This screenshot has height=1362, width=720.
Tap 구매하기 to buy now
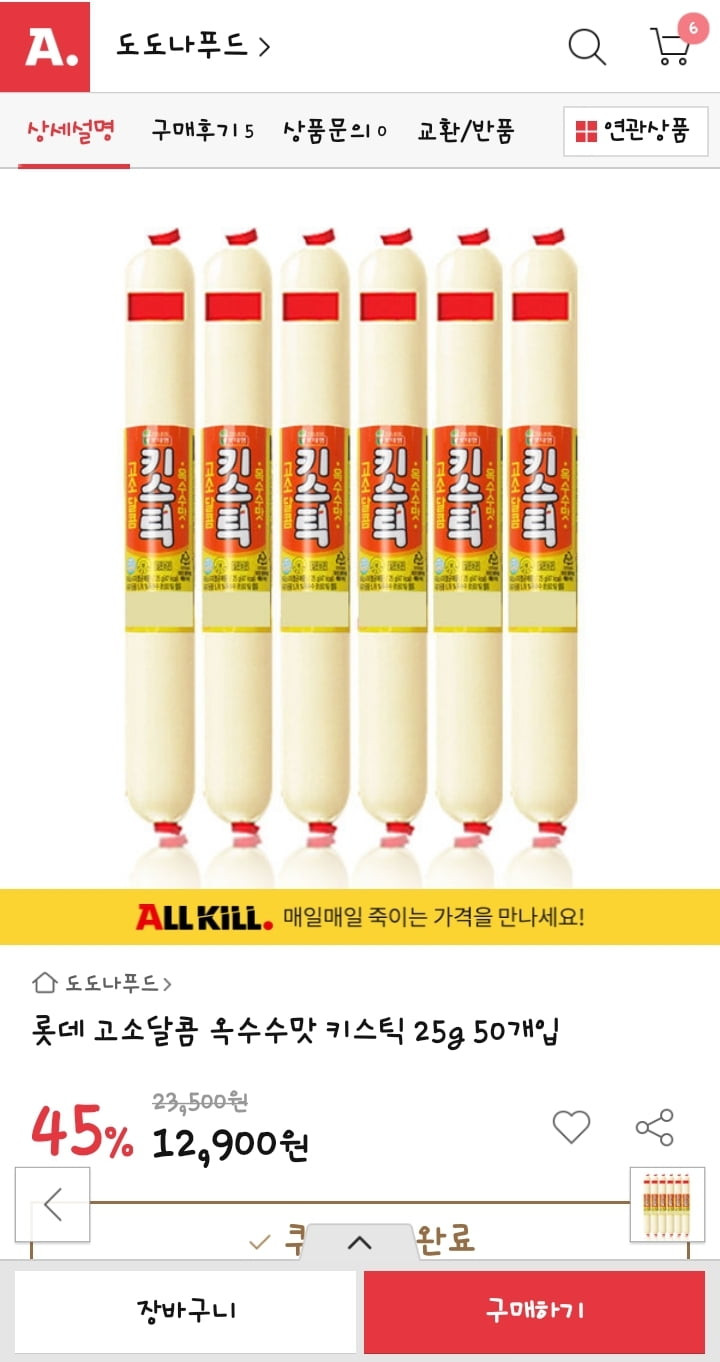[x=534, y=1311]
